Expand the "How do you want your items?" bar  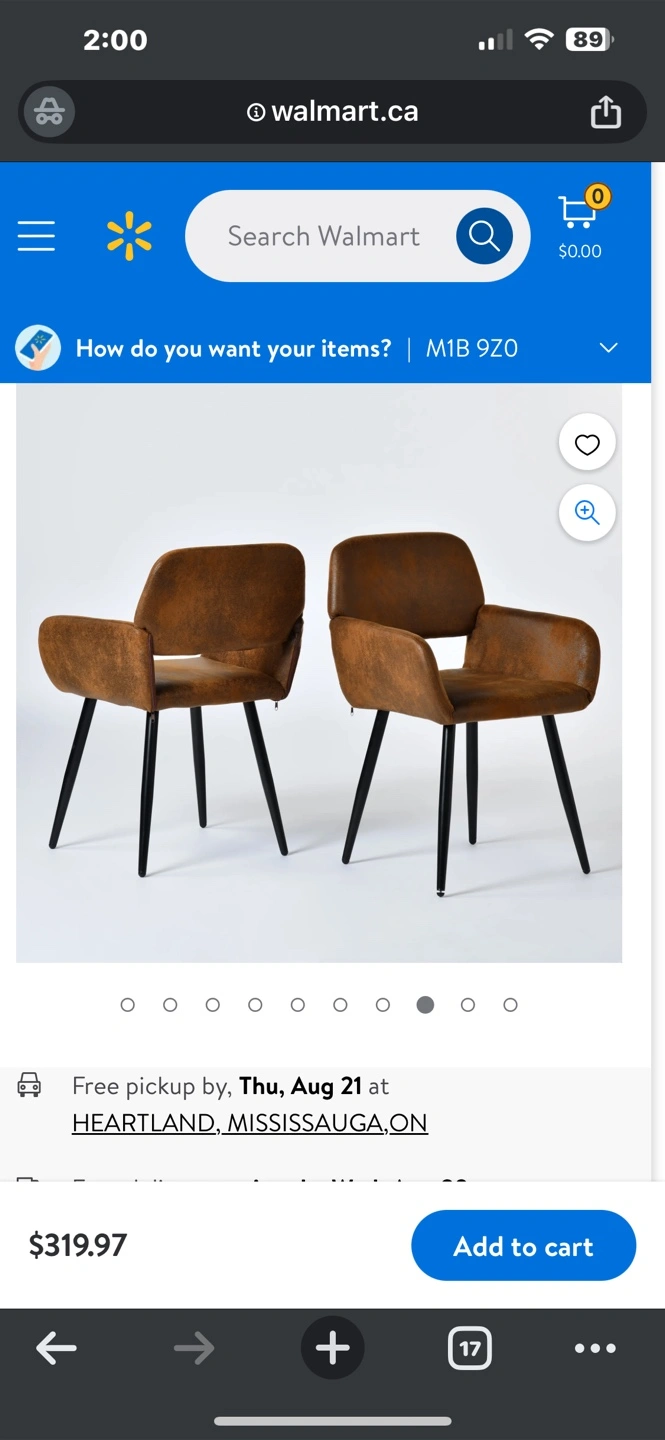(x=608, y=348)
